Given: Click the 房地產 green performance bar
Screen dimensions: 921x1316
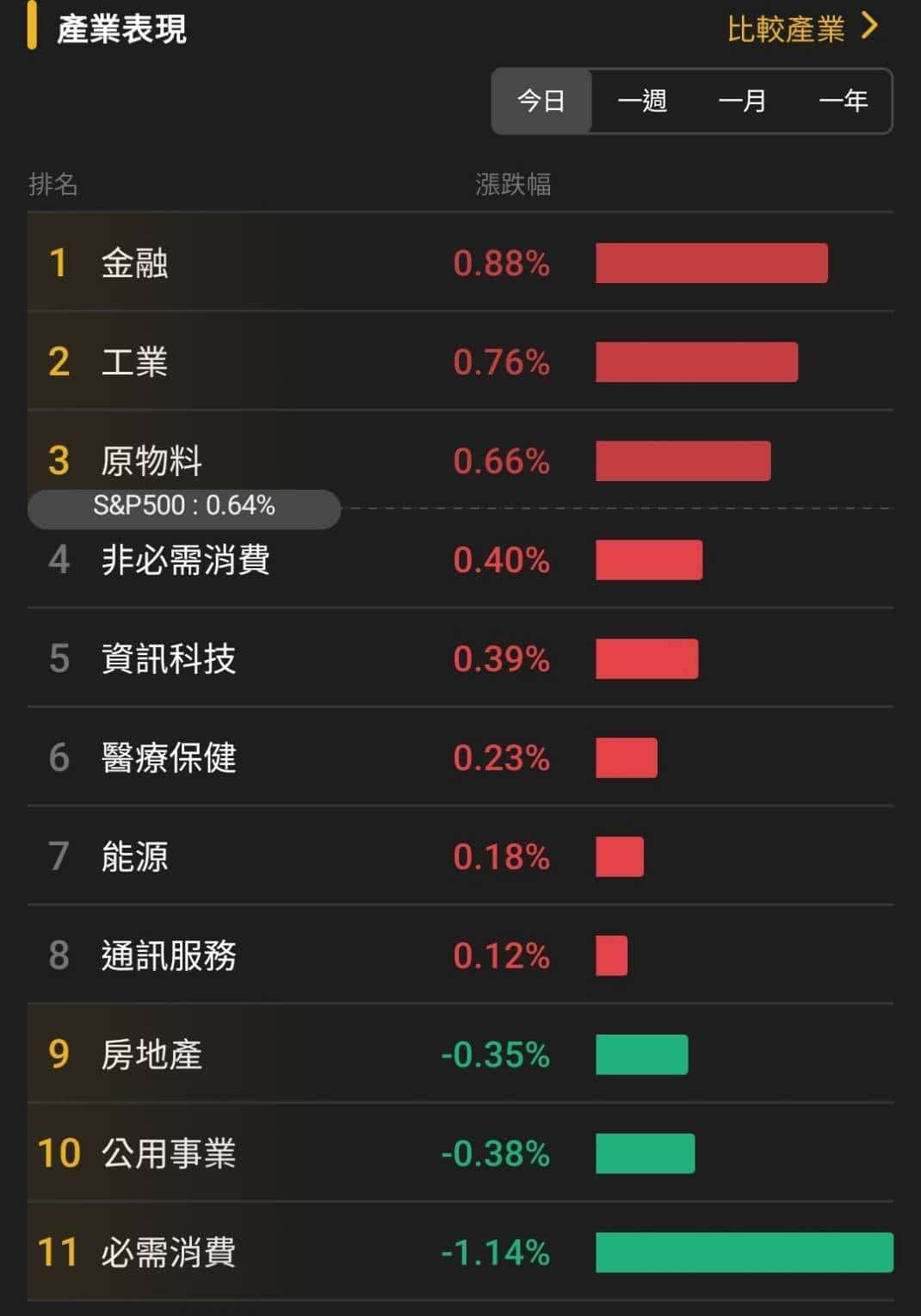Looking at the screenshot, I should pos(642,1054).
